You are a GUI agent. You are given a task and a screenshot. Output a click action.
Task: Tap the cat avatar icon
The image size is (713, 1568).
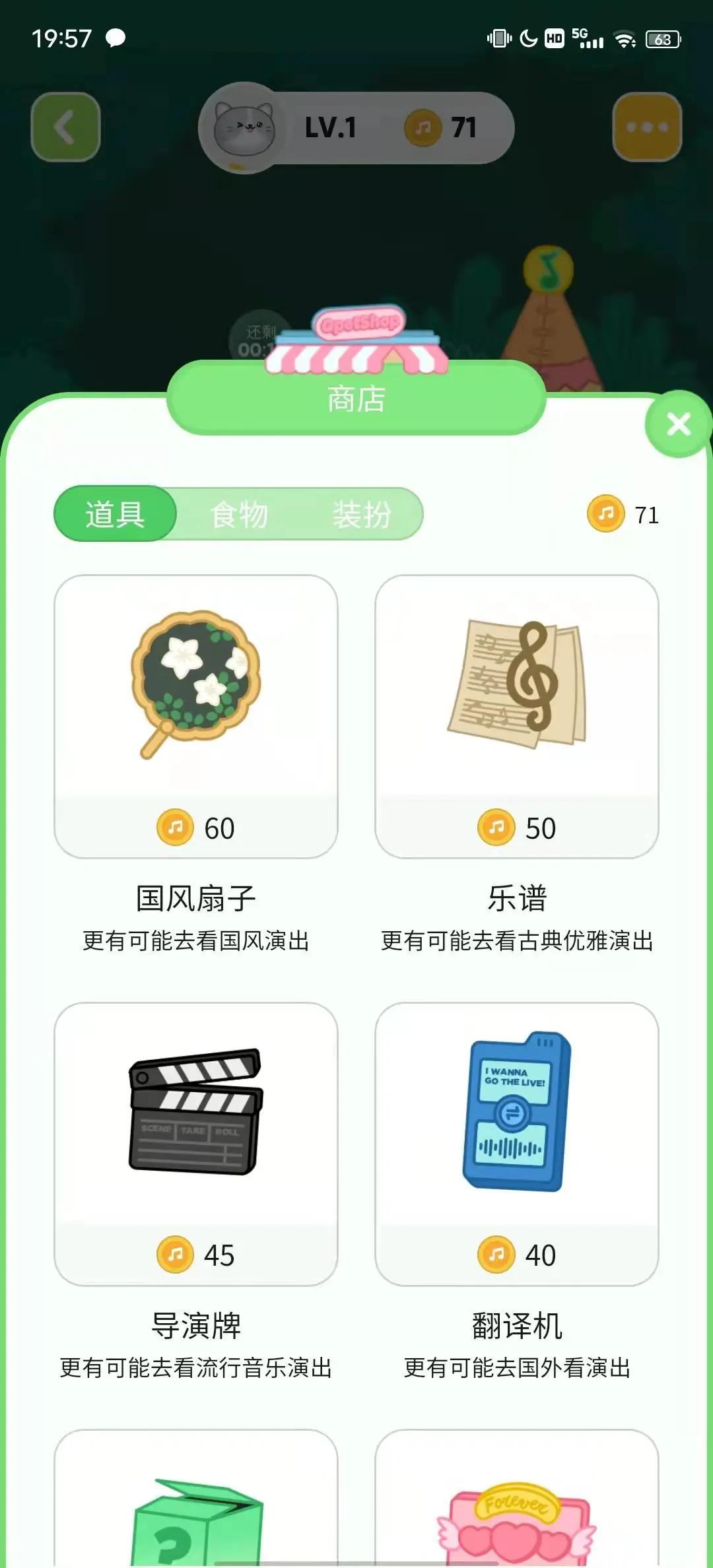pyautogui.click(x=246, y=127)
